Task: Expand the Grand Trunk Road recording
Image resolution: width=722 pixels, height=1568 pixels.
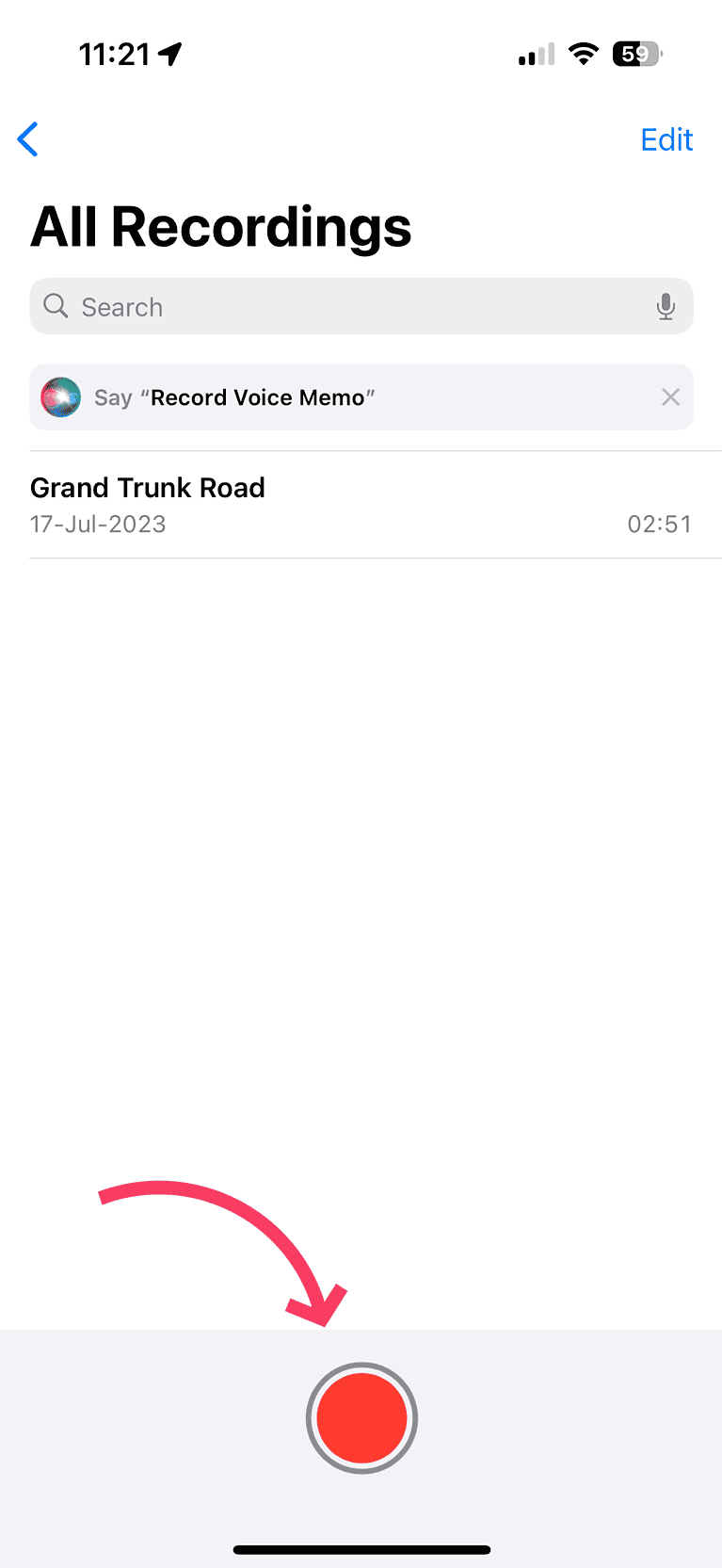Action: click(x=148, y=488)
